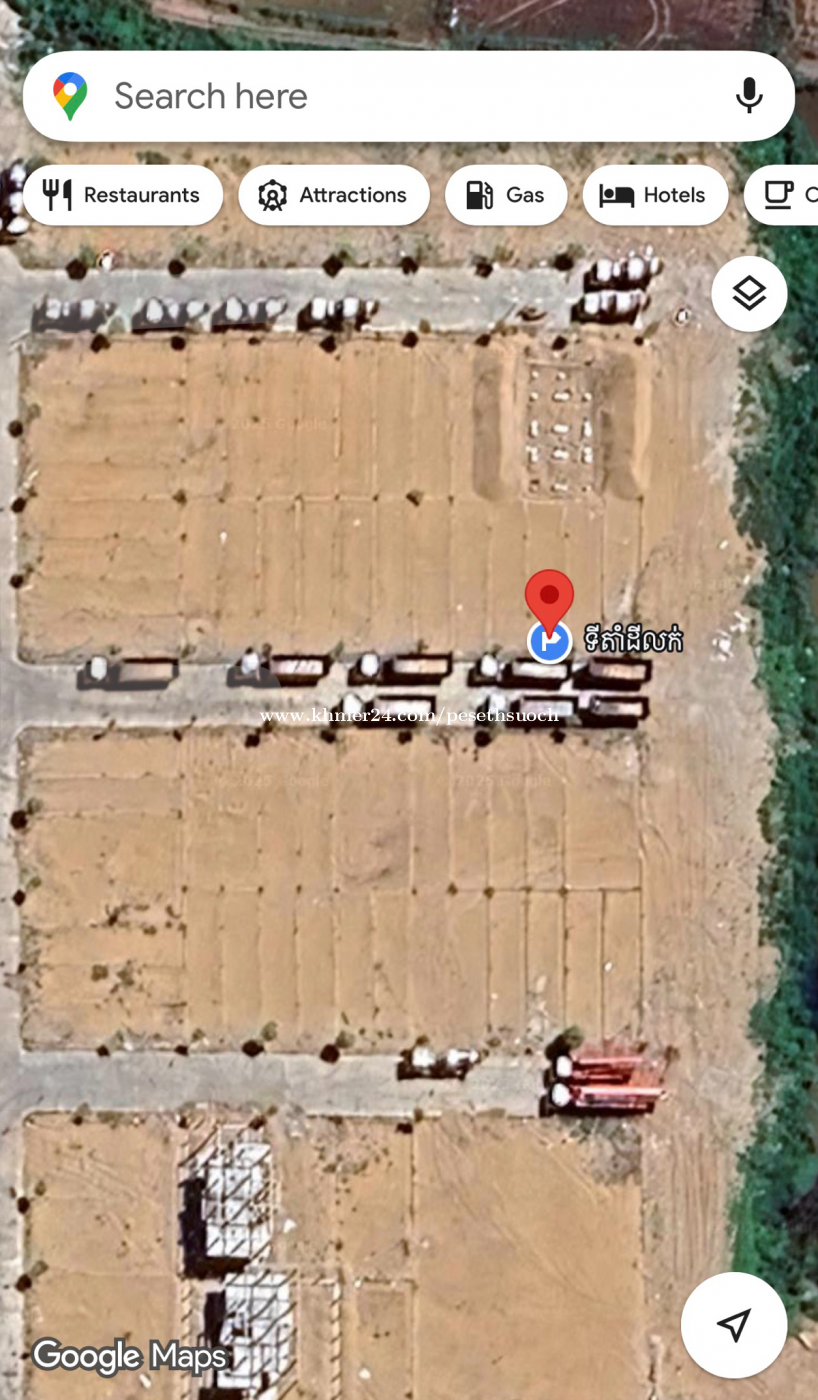The width and height of the screenshot is (818, 1400).
Task: Filter the map by Restaurants
Action: point(122,195)
